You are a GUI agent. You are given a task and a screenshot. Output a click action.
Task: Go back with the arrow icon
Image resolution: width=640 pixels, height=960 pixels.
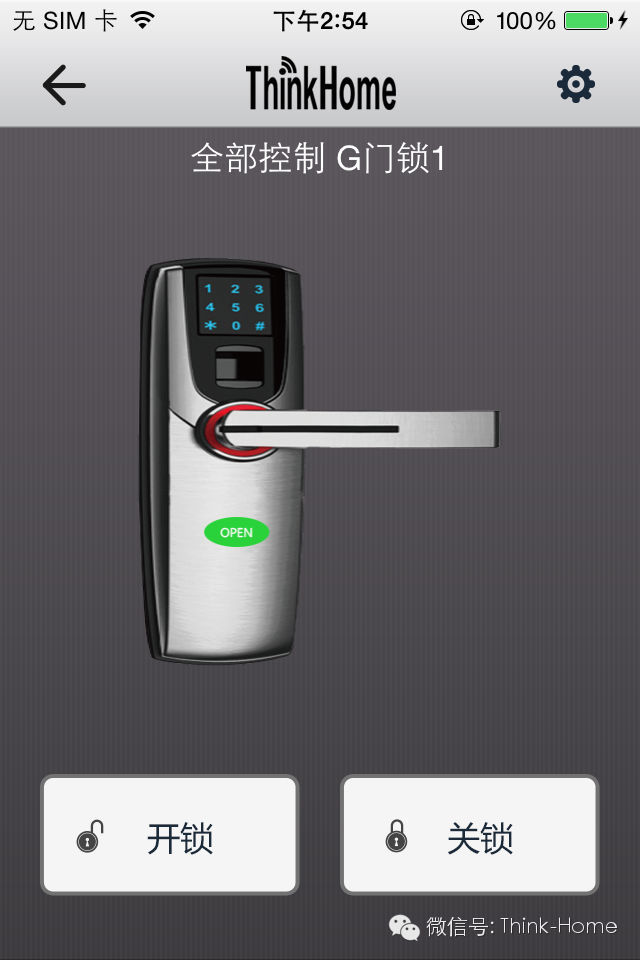tap(64, 86)
